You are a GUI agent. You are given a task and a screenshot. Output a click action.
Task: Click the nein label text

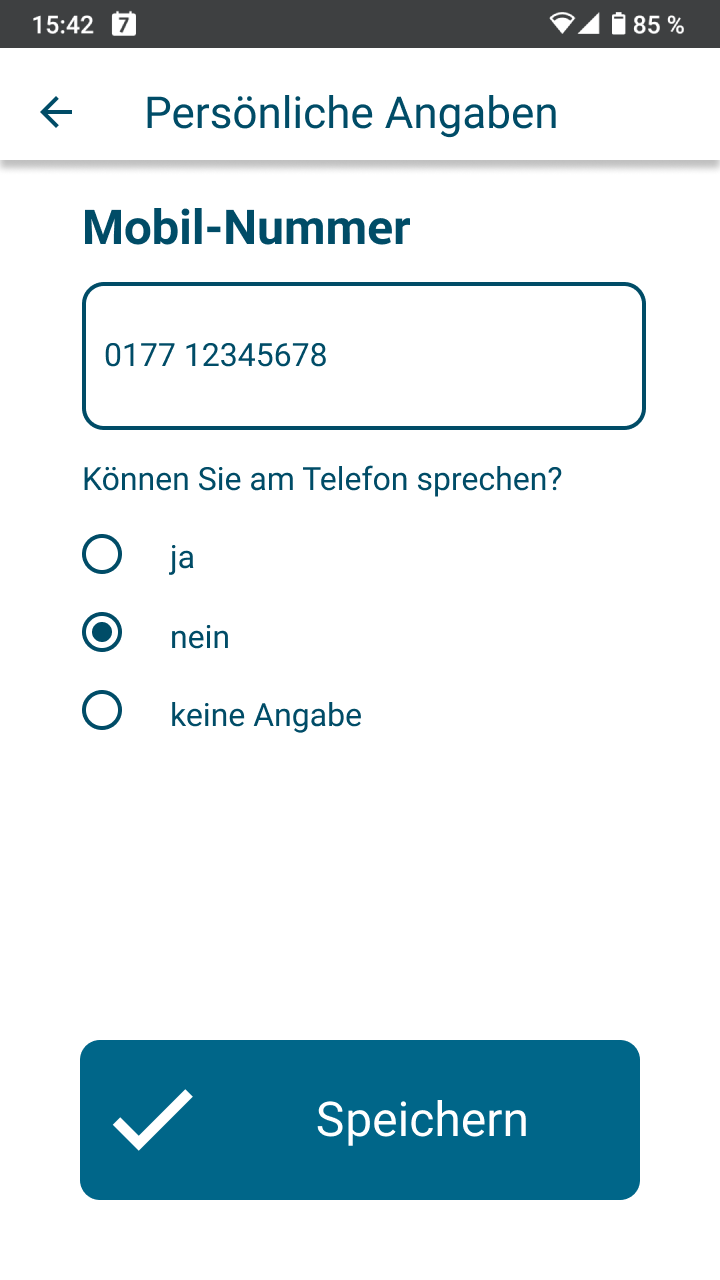tap(200, 636)
